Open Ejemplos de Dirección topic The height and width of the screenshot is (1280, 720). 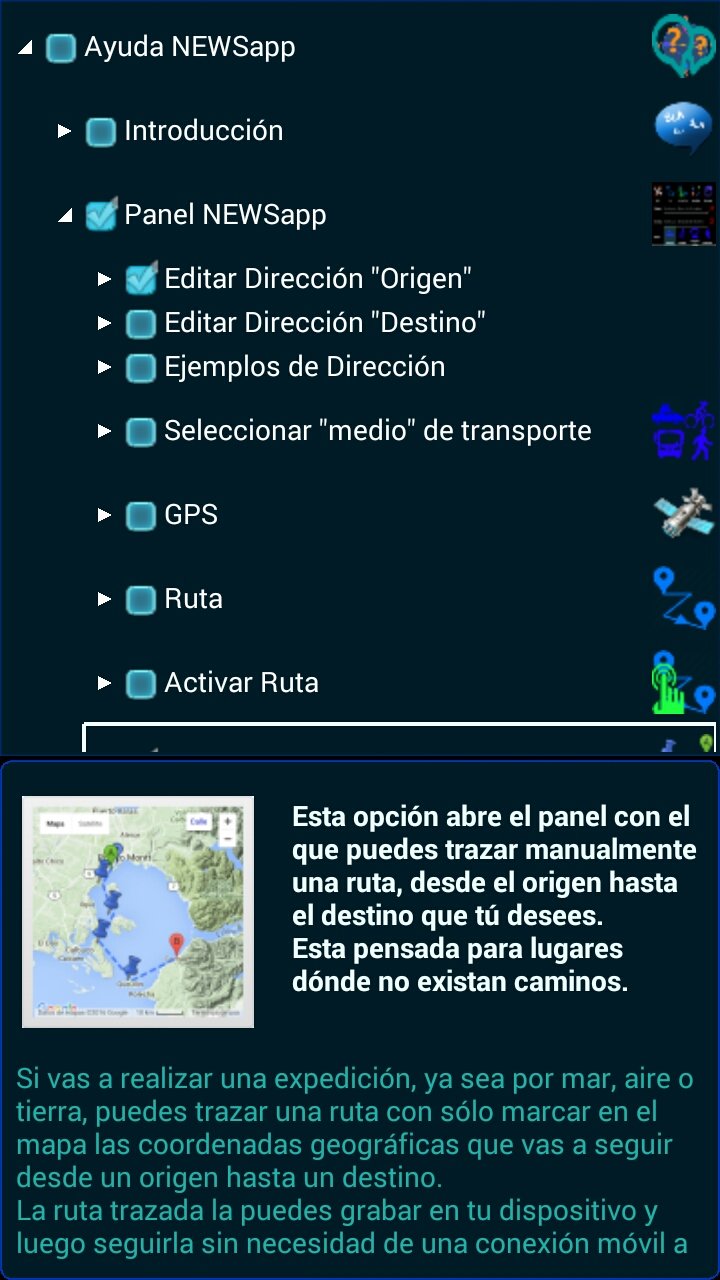(304, 367)
